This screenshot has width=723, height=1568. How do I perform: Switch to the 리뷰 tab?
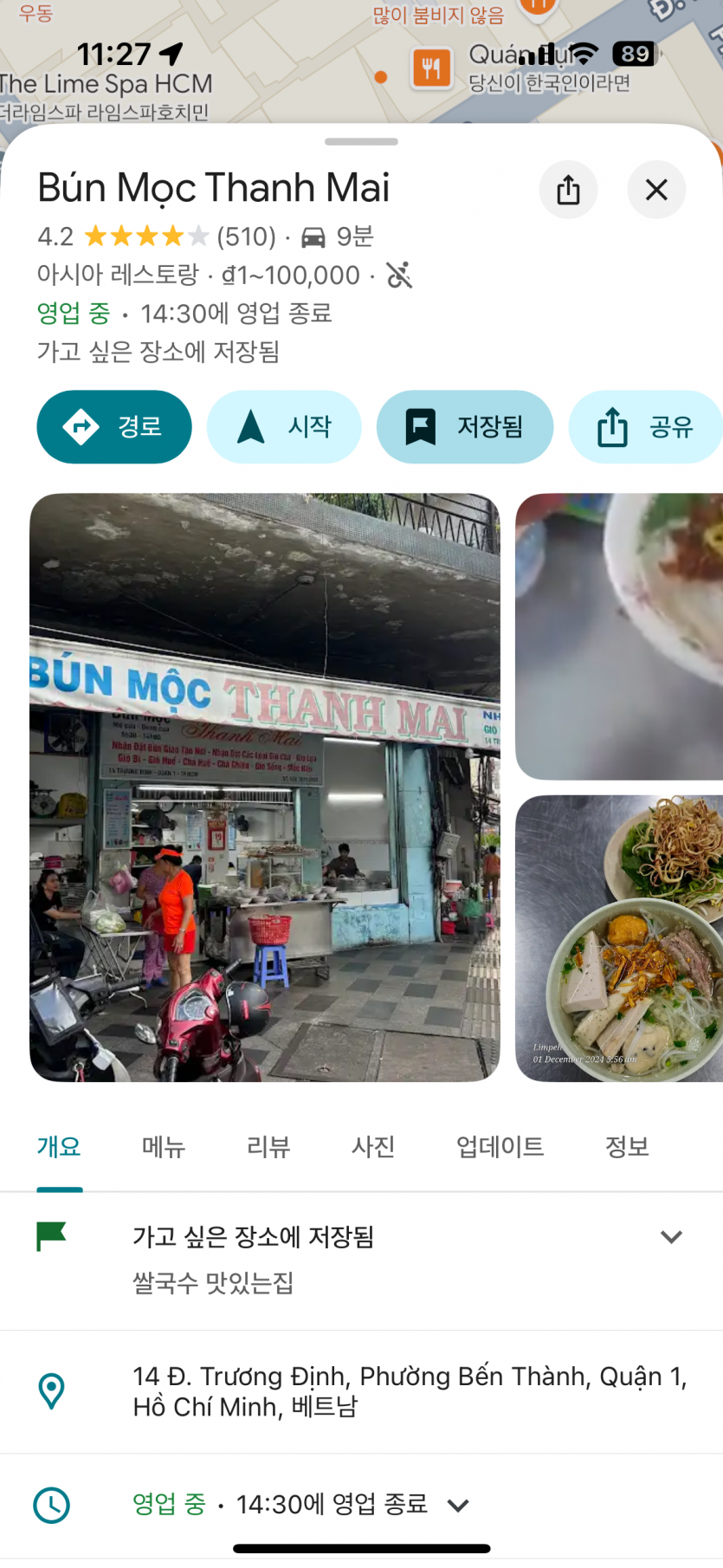point(268,1147)
